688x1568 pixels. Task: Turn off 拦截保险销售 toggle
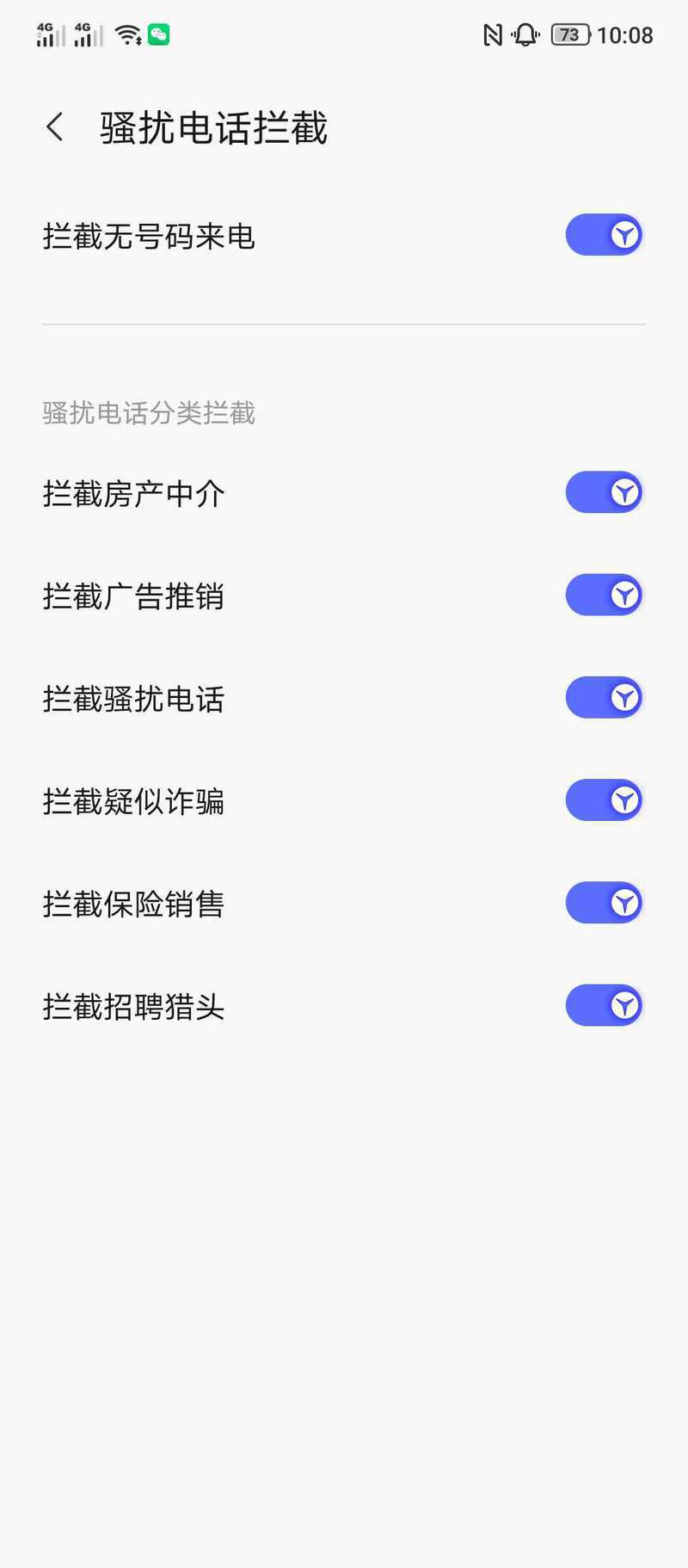tap(604, 903)
